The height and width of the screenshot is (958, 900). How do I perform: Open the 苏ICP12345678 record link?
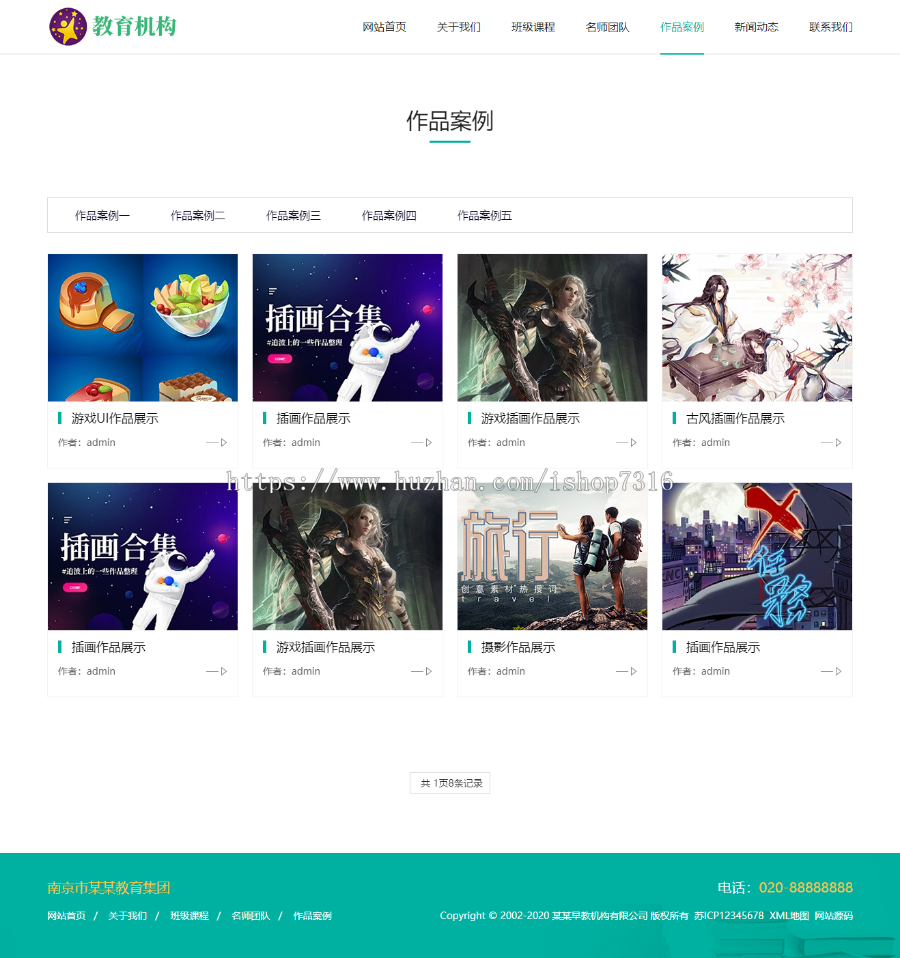pyautogui.click(x=729, y=916)
